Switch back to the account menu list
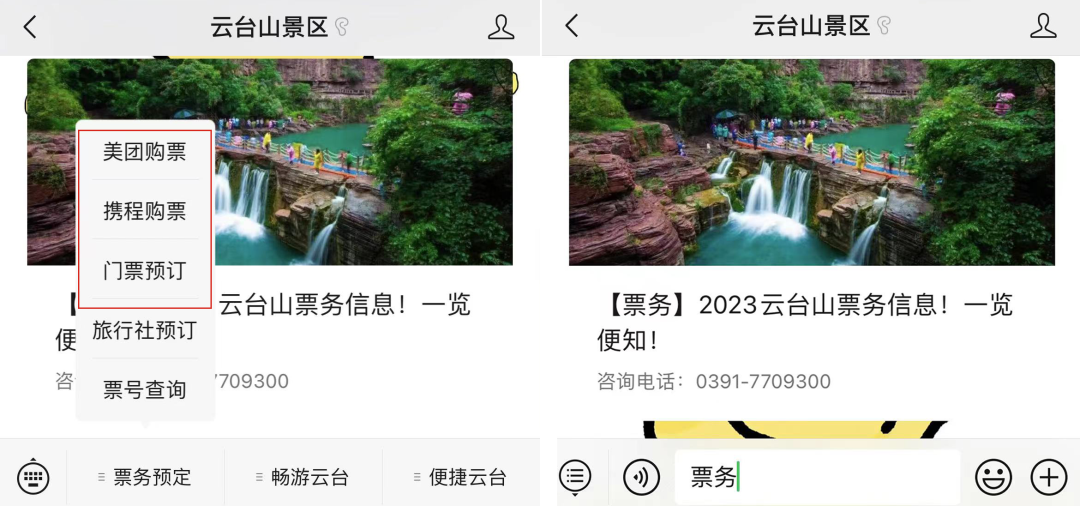This screenshot has height=506, width=1080. 575,477
